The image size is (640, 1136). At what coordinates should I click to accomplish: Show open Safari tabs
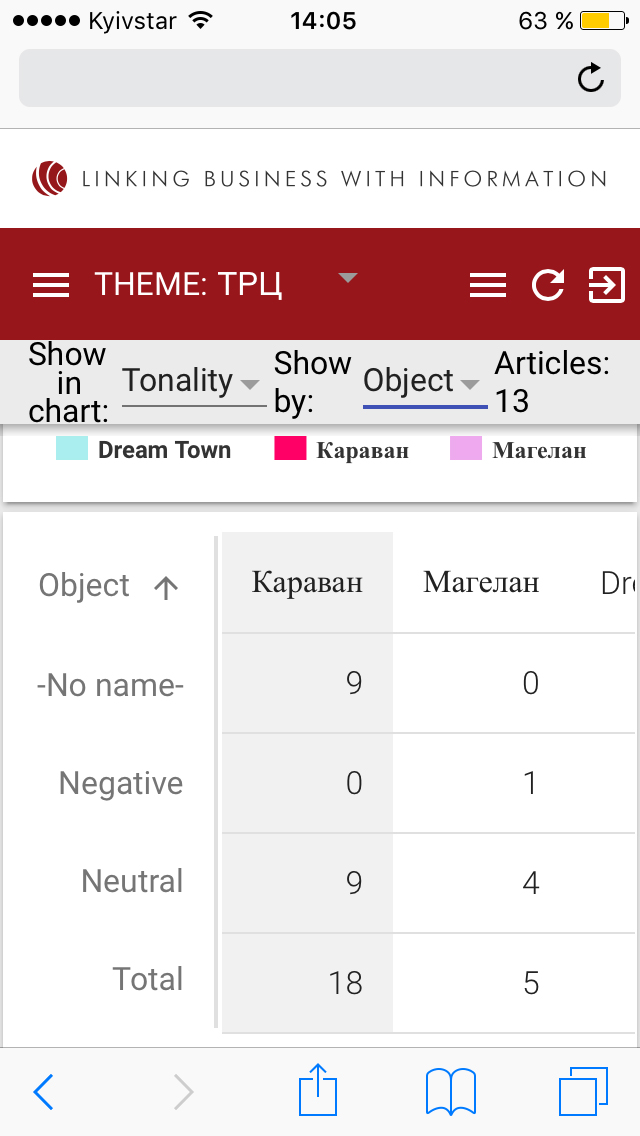coord(583,1091)
